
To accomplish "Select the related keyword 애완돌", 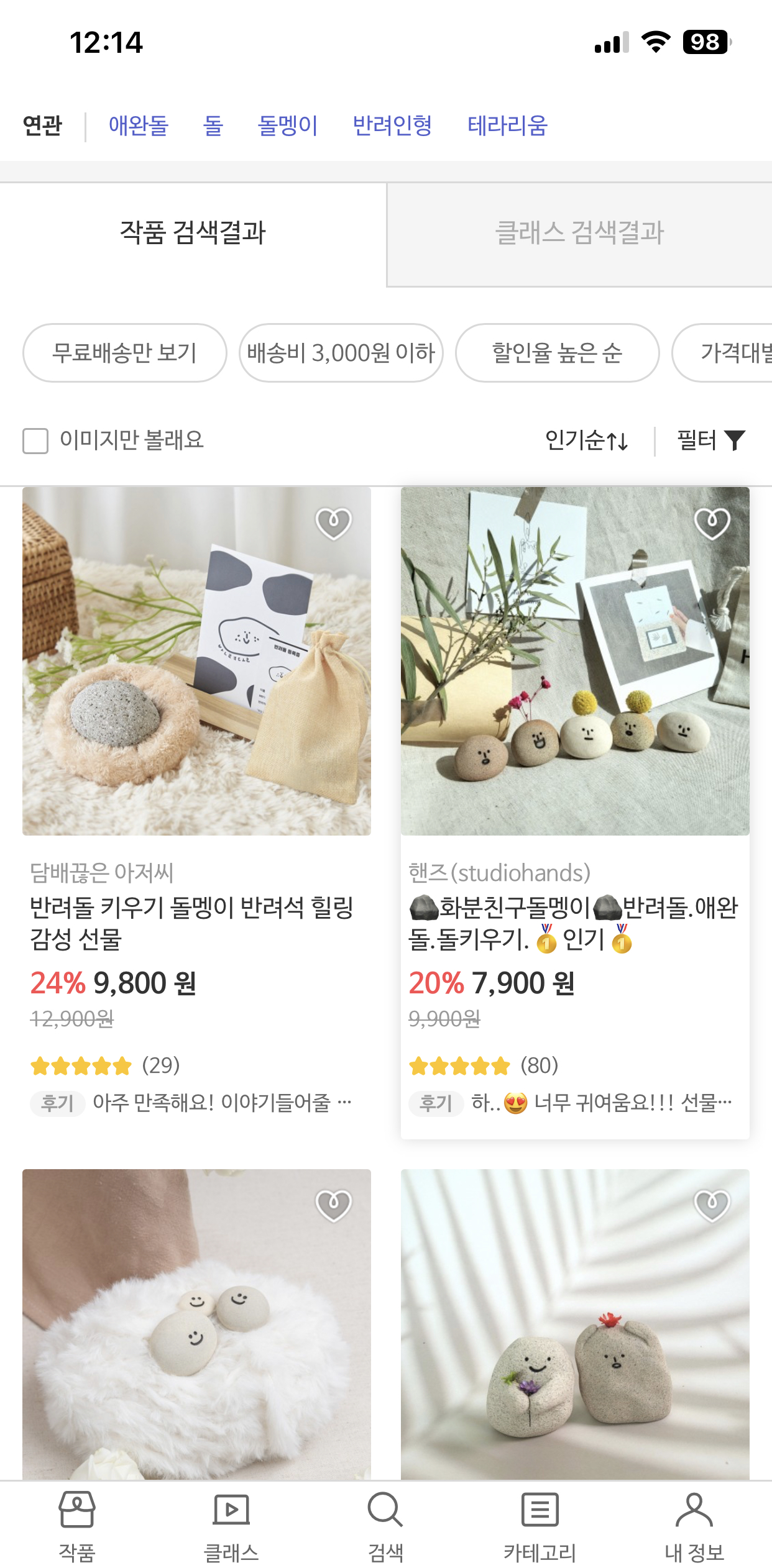I will pyautogui.click(x=139, y=125).
